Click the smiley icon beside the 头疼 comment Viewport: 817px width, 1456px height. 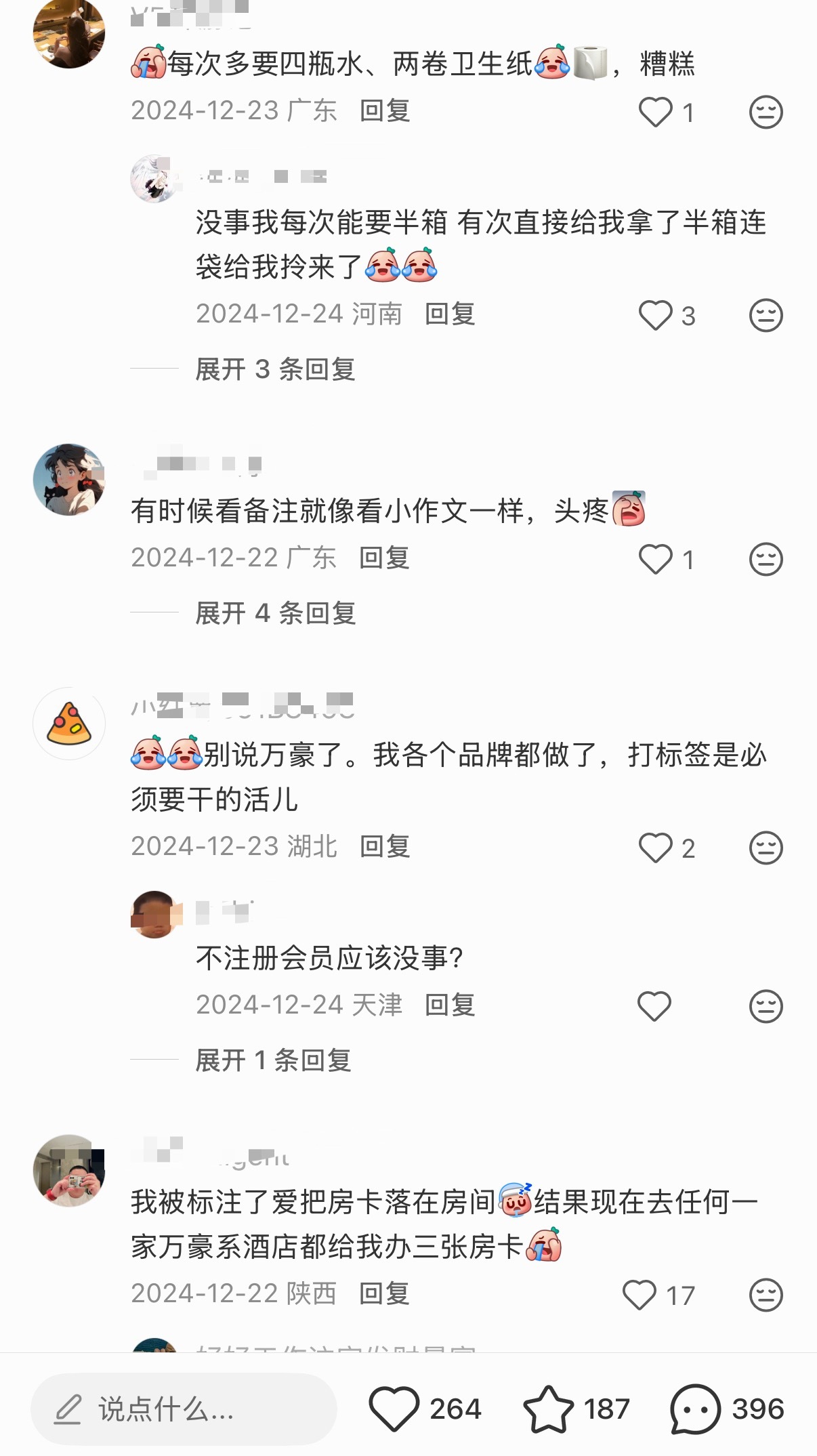click(766, 558)
